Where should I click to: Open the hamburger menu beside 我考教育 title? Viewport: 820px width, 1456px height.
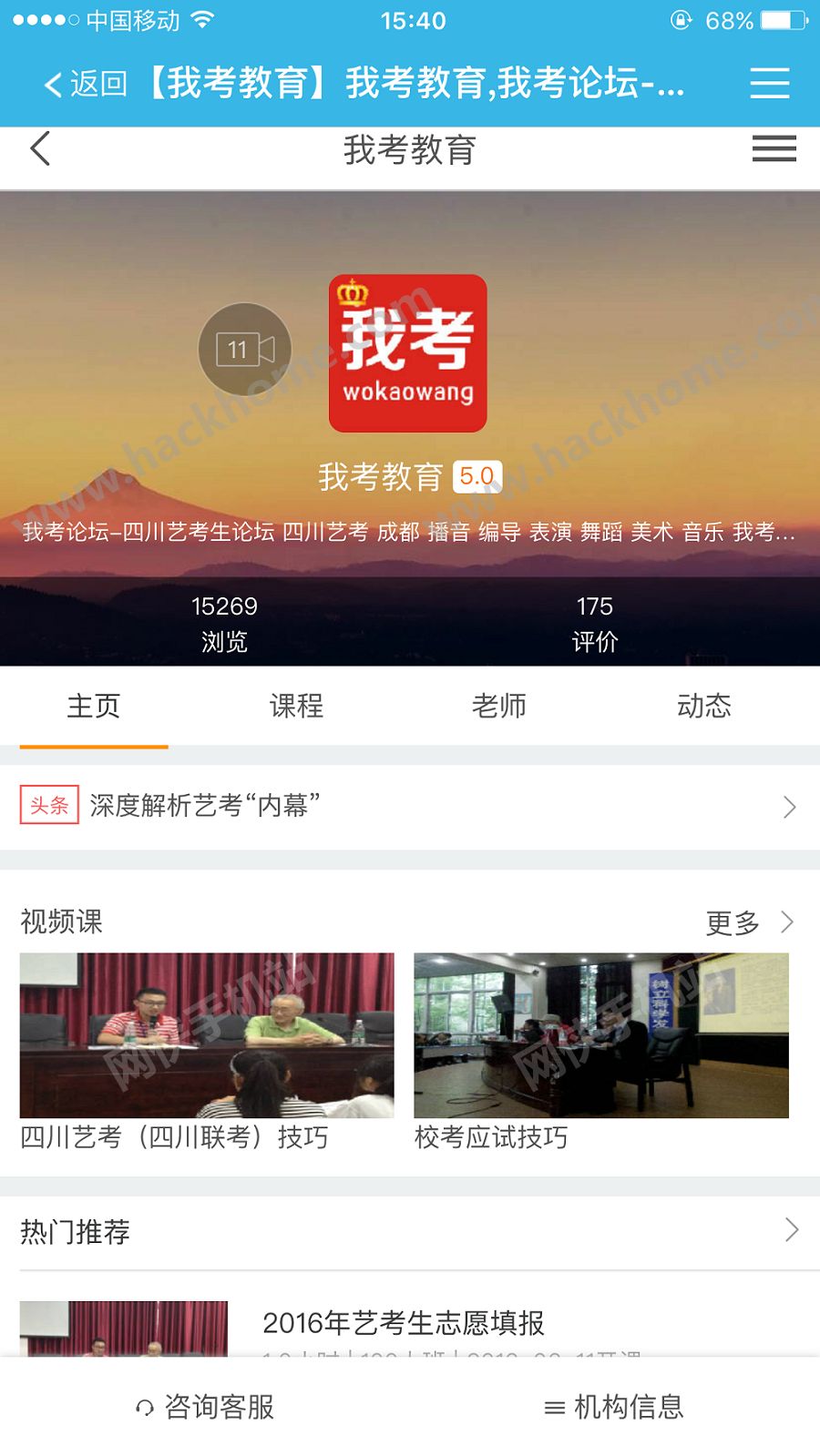(774, 149)
